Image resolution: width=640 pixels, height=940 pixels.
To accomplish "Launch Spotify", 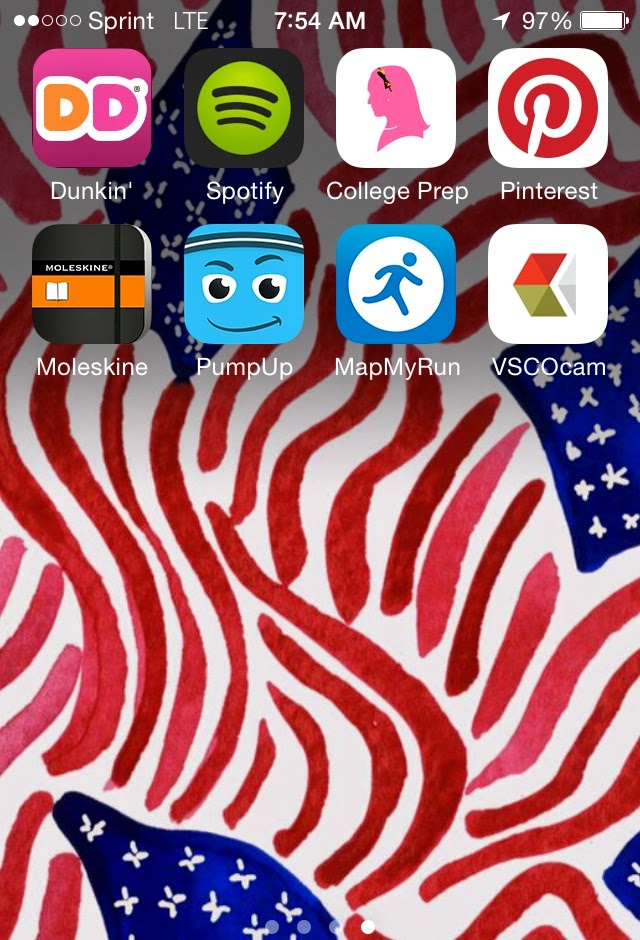I will click(x=244, y=108).
